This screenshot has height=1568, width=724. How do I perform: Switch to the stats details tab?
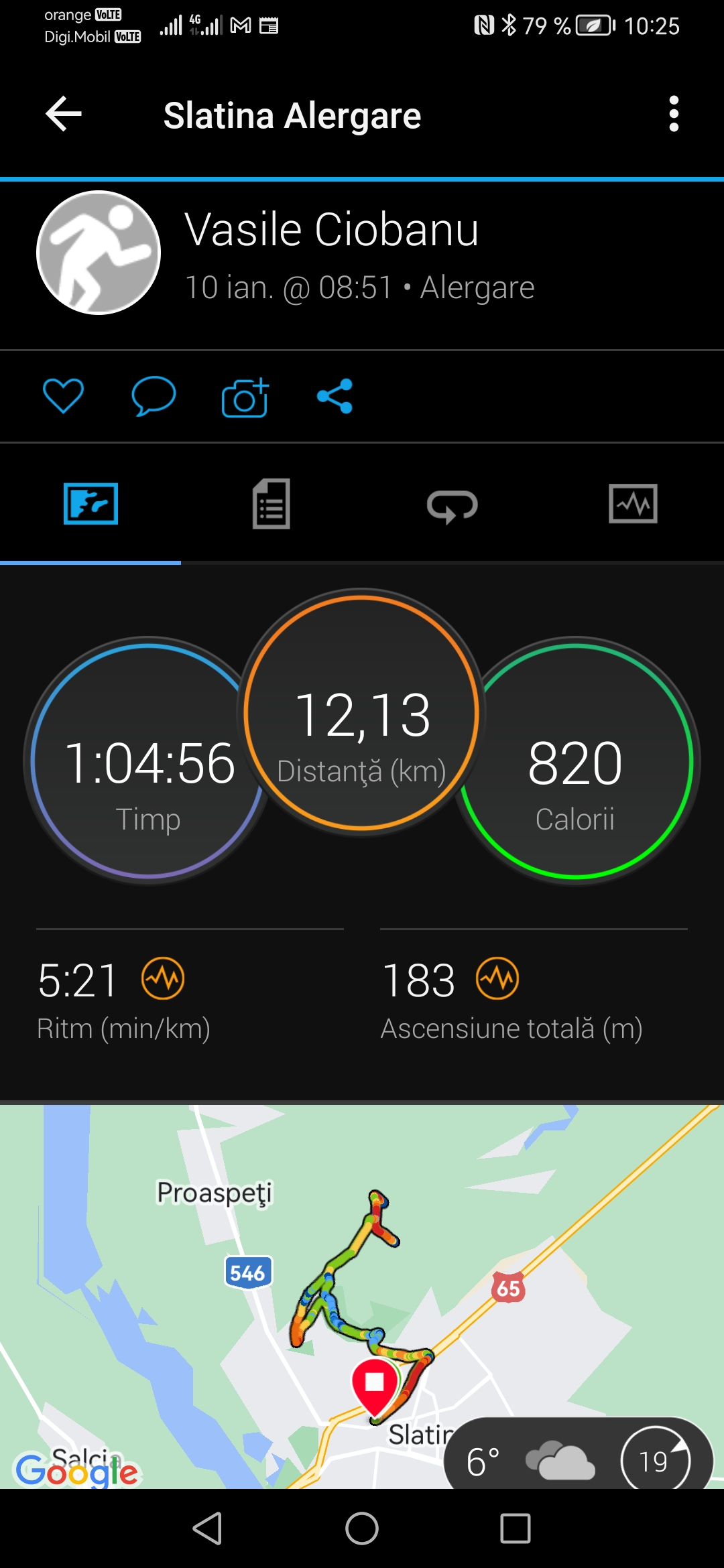[x=271, y=504]
